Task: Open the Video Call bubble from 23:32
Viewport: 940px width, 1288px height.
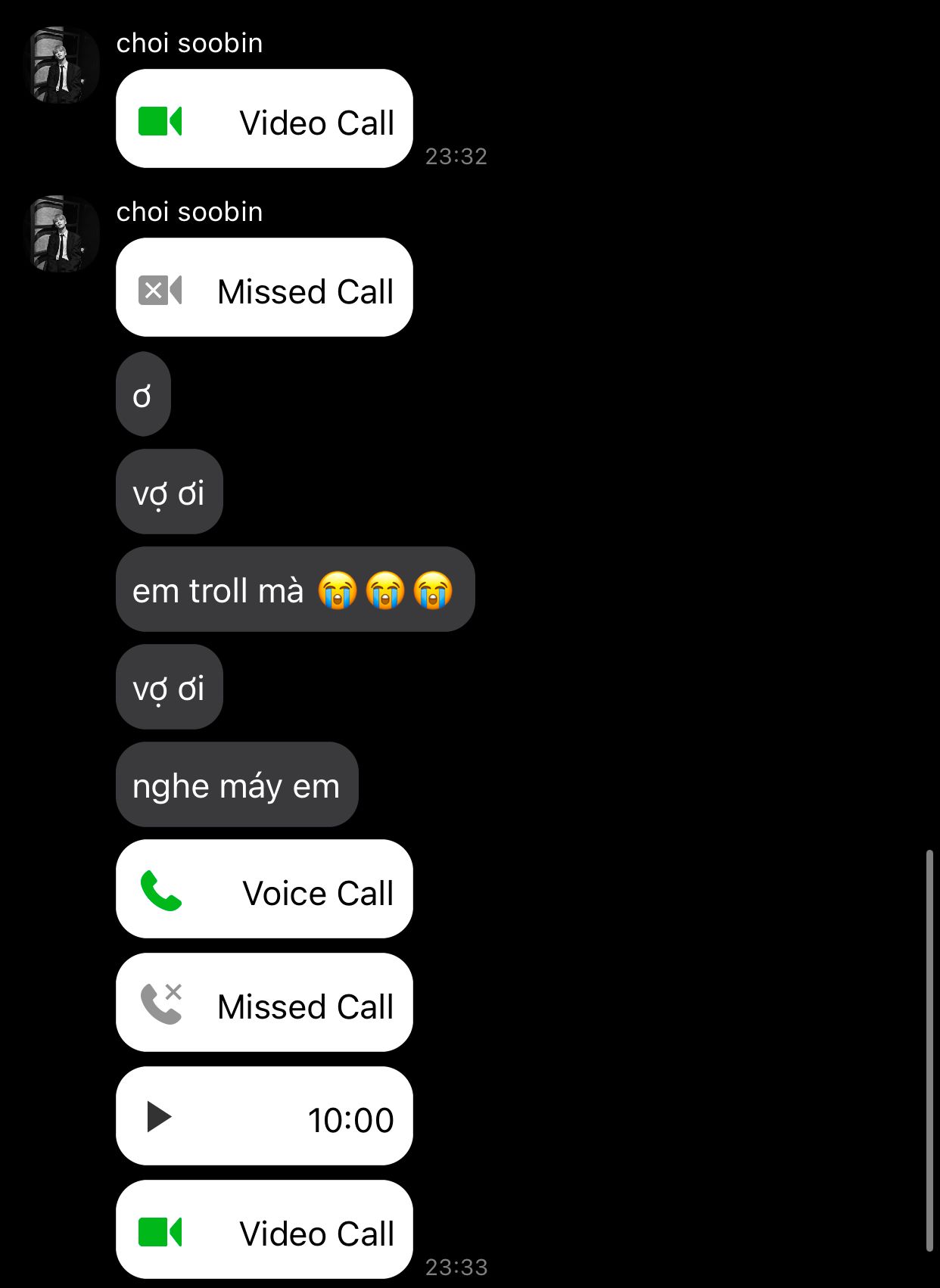Action: pyautogui.click(x=264, y=120)
